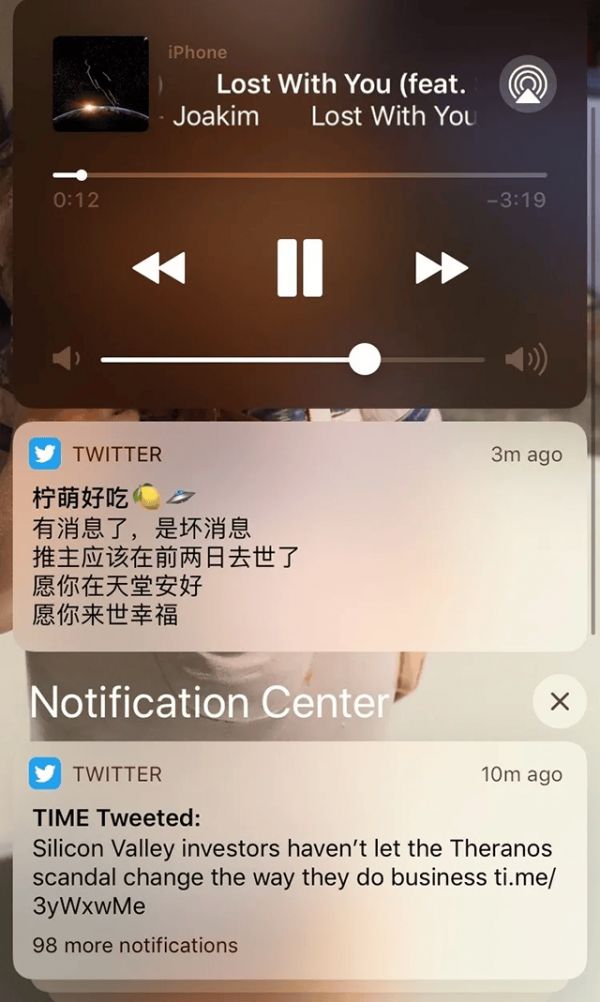Open the TIME Tweeted notification
The width and height of the screenshot is (600, 1002).
coord(300,860)
